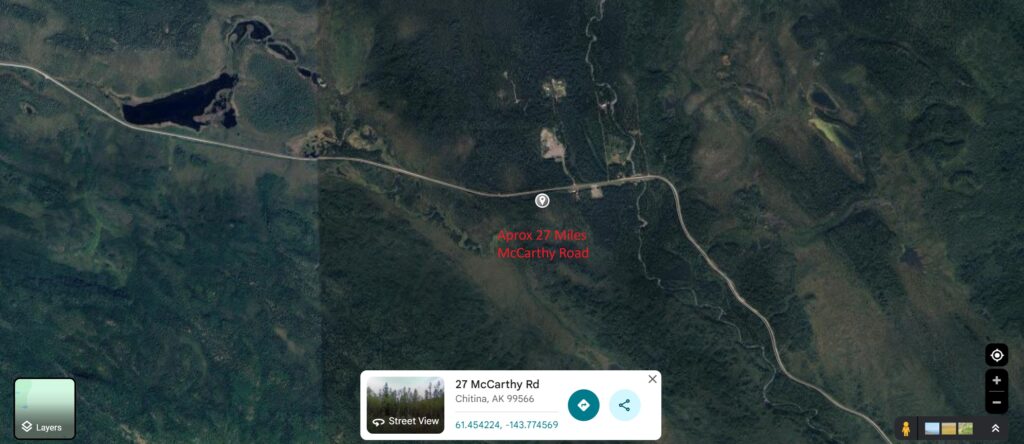
Task: Select the Street View pegman
Action: (x=906, y=428)
